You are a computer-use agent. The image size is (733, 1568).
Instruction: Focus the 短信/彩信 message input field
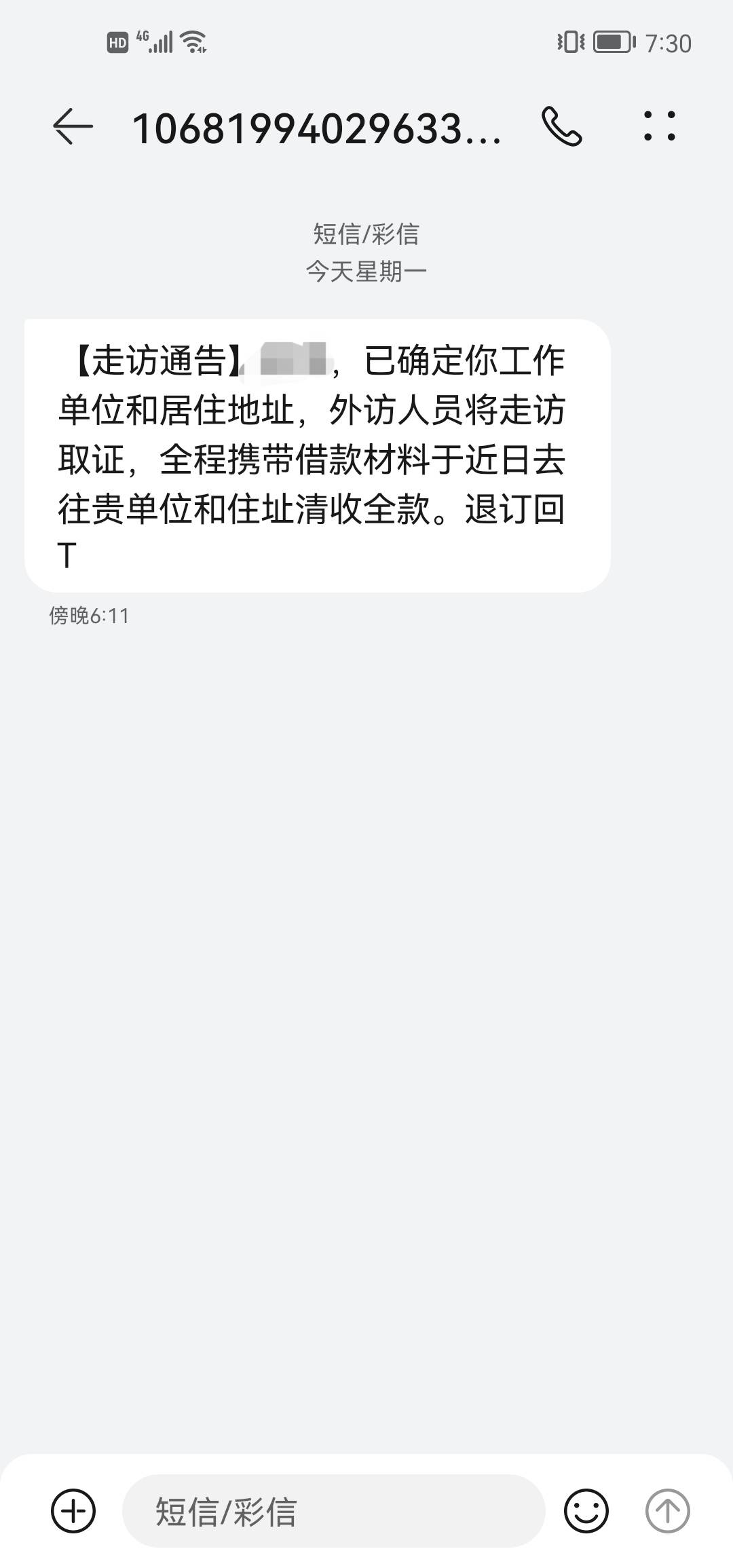click(x=334, y=1511)
